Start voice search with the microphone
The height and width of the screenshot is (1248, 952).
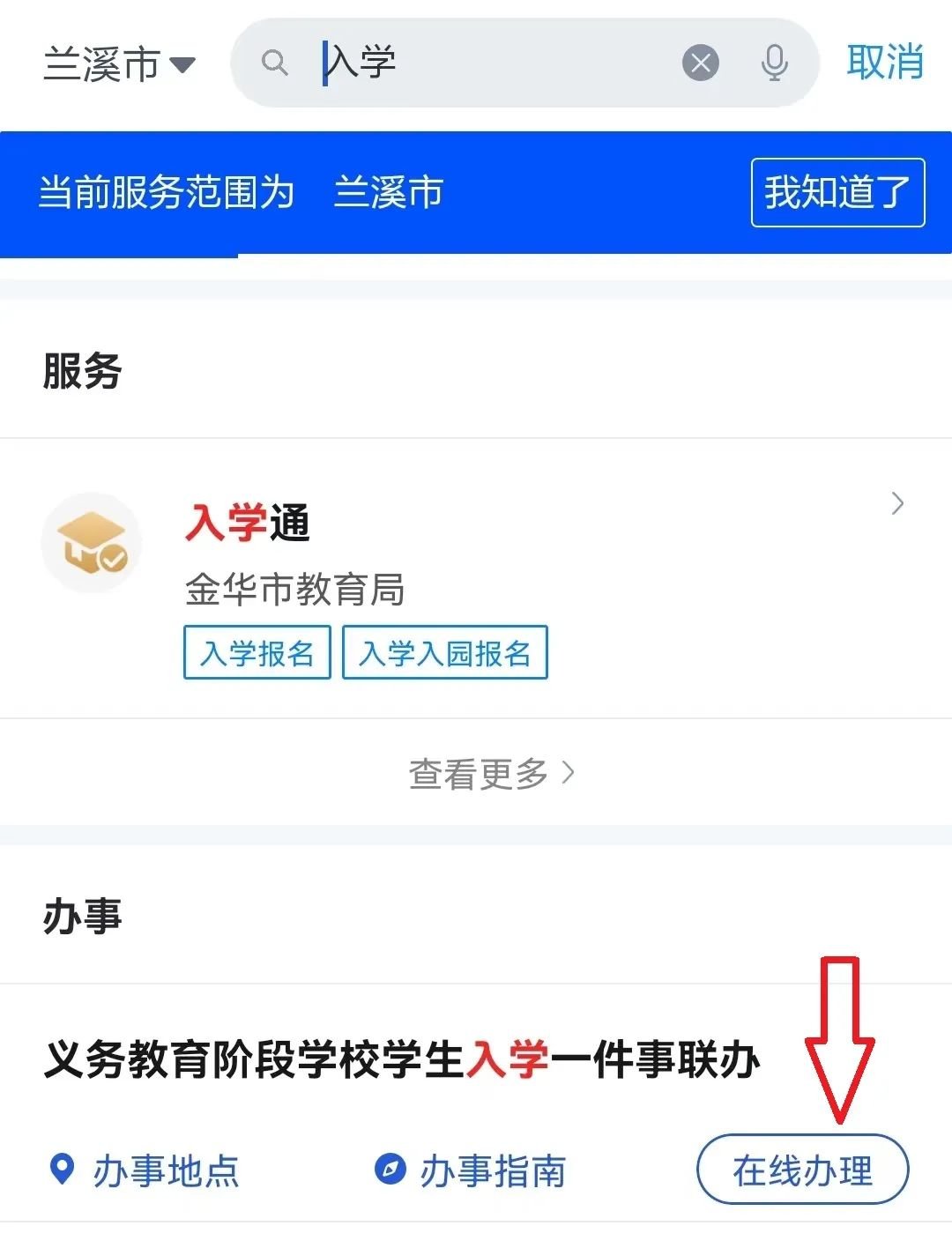click(775, 63)
